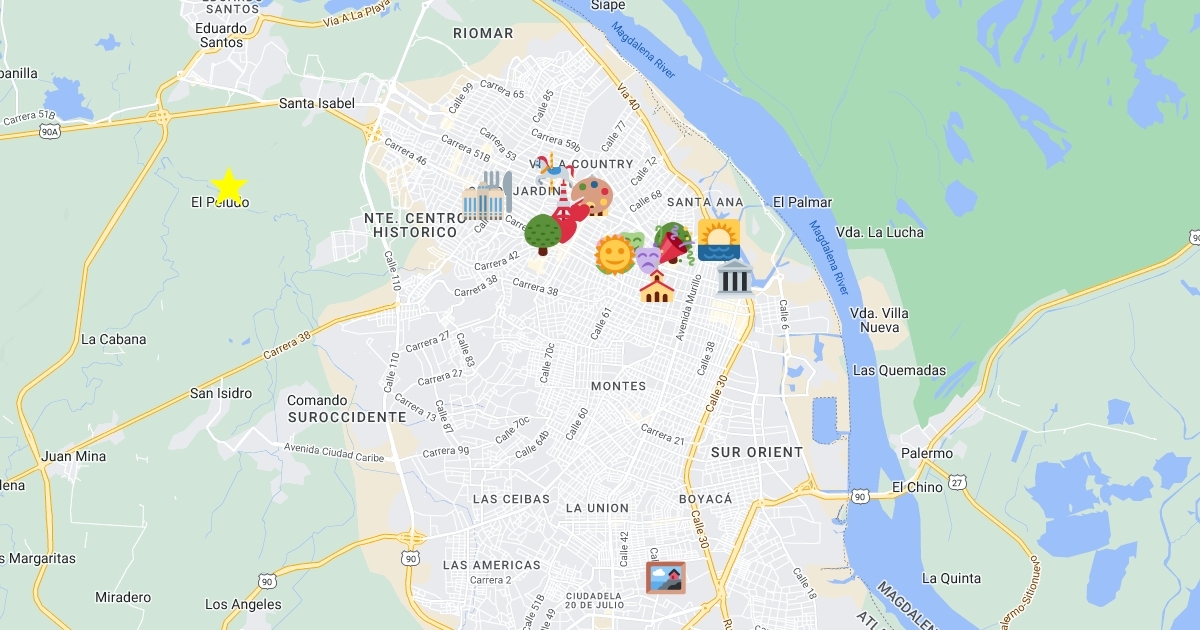Open the office building map marker
This screenshot has height=630, width=1200.
click(x=486, y=197)
